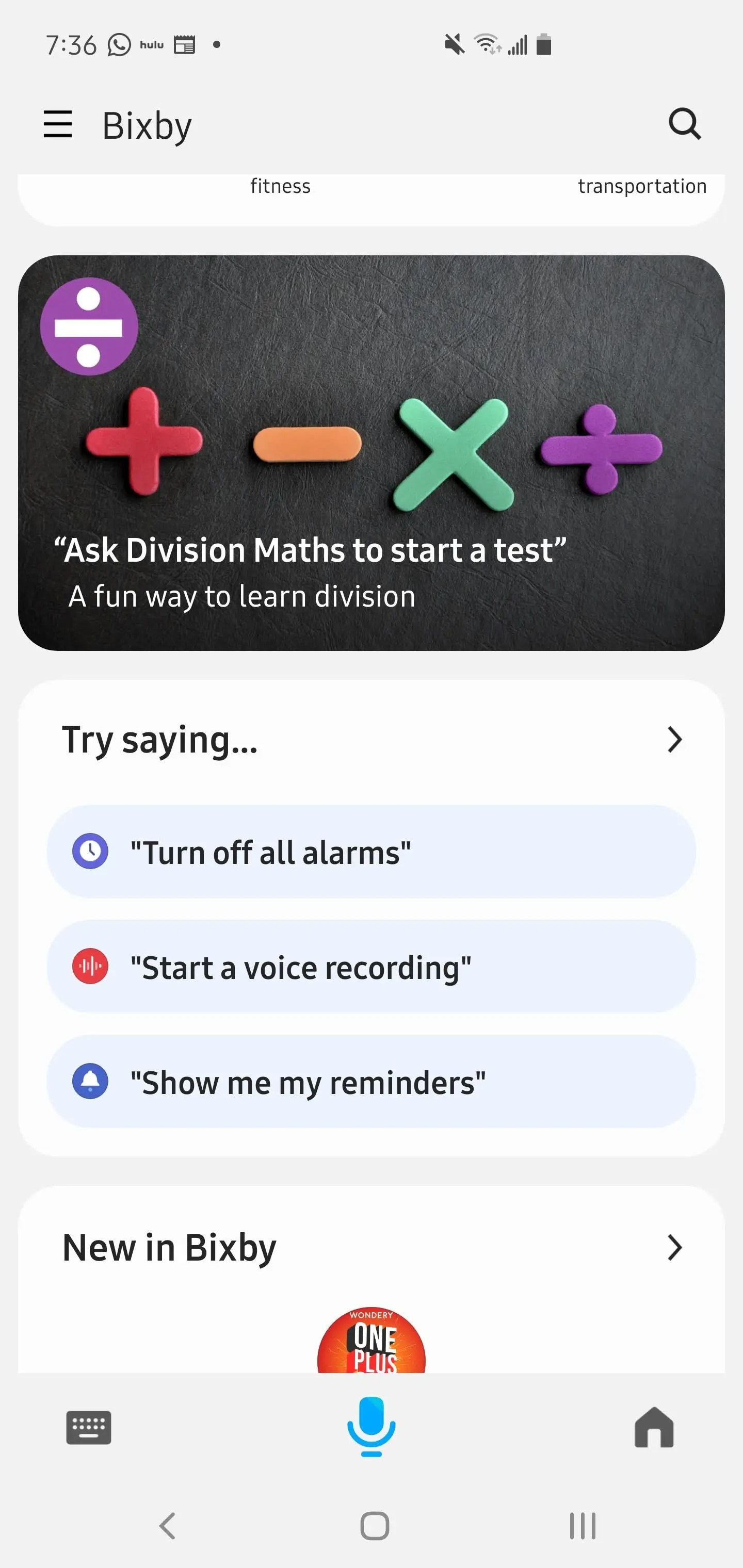The image size is (743, 1568).
Task: Open the Division Maths capsule card
Action: point(371,452)
